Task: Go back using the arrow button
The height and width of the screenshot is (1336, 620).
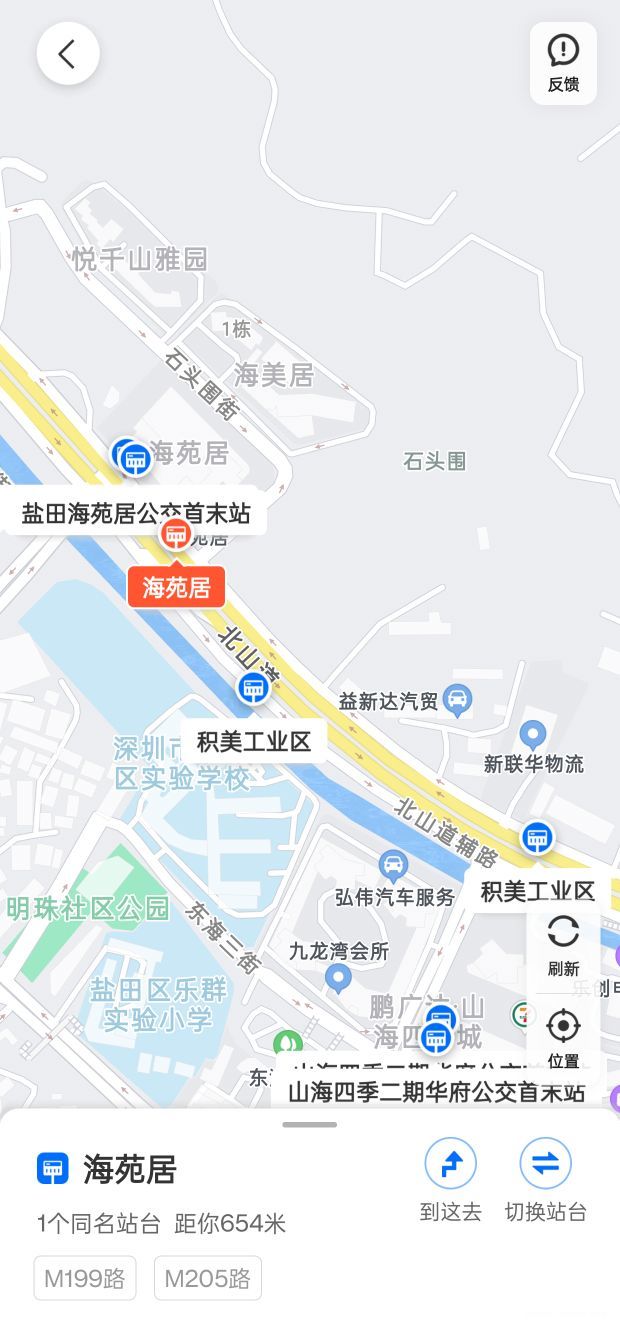Action: click(x=67, y=54)
